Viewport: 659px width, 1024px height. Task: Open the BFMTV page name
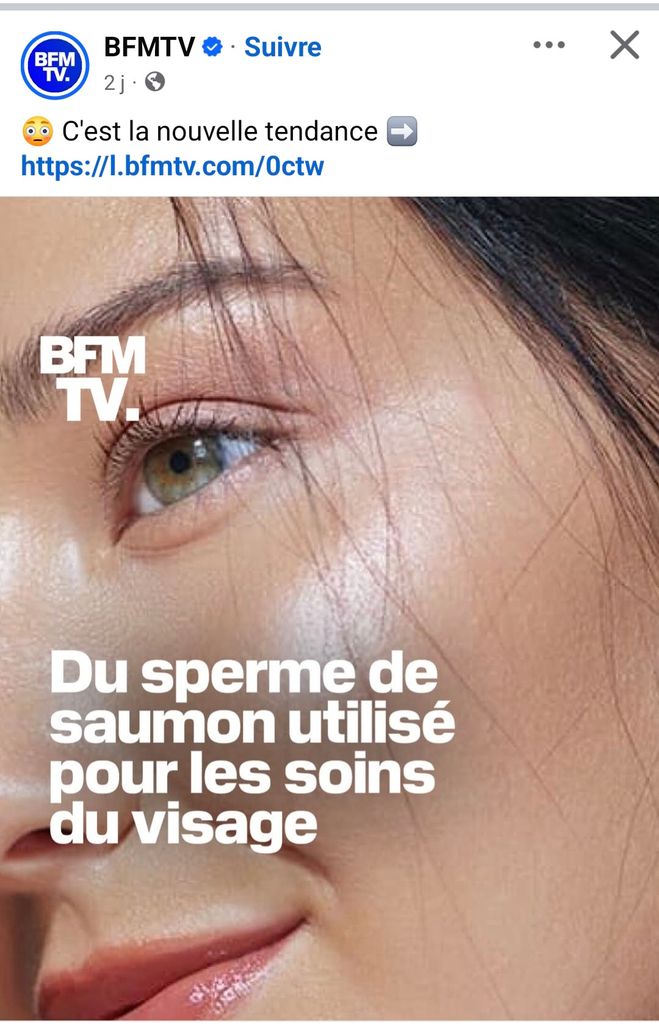[148, 47]
